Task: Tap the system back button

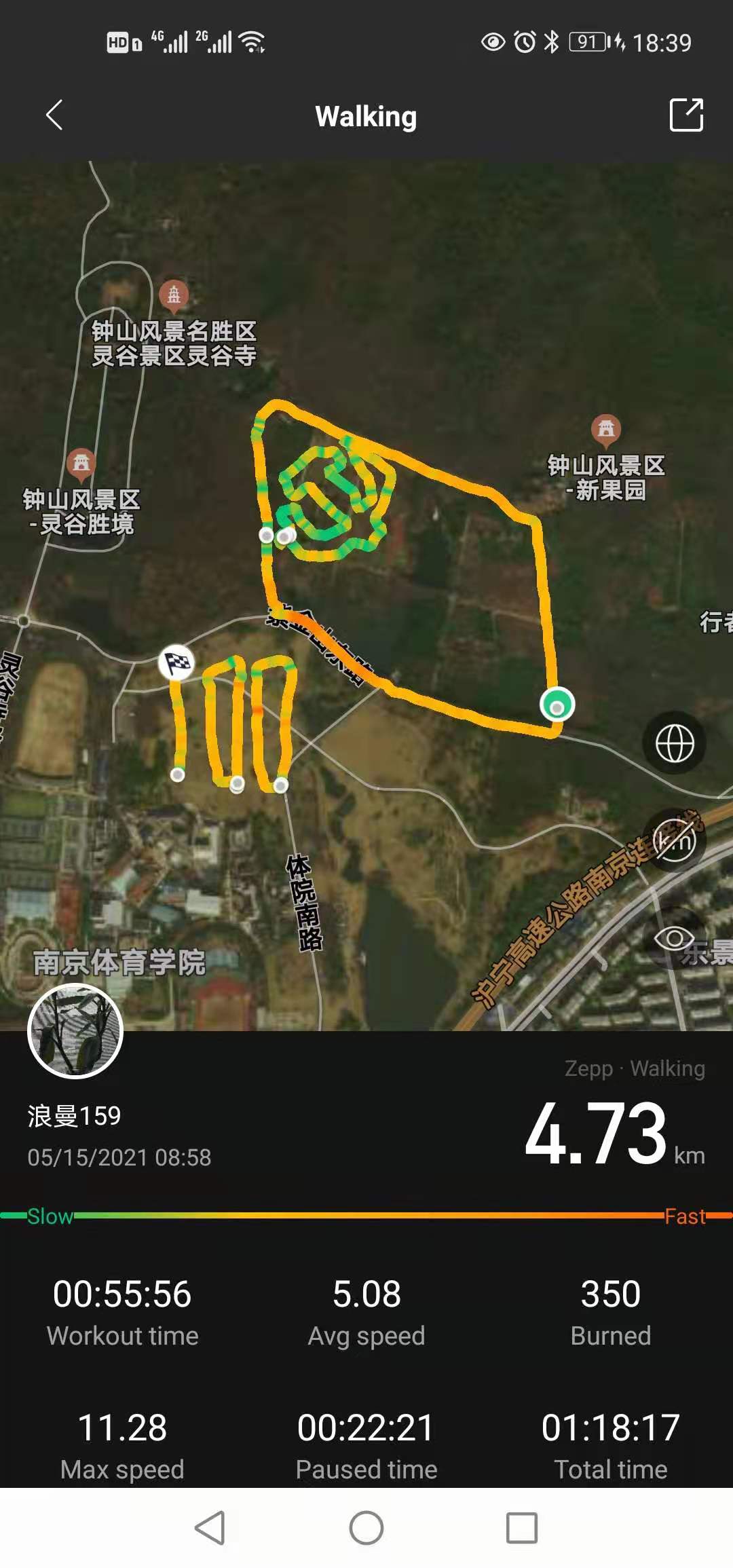Action: (x=210, y=1528)
